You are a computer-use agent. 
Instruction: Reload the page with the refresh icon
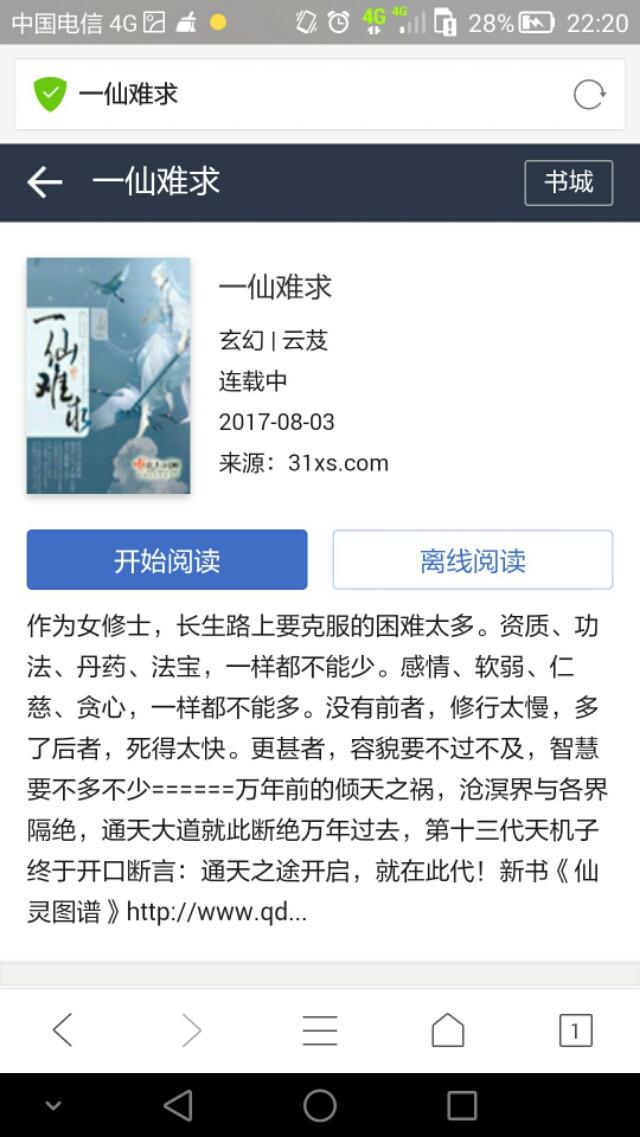pyautogui.click(x=589, y=95)
